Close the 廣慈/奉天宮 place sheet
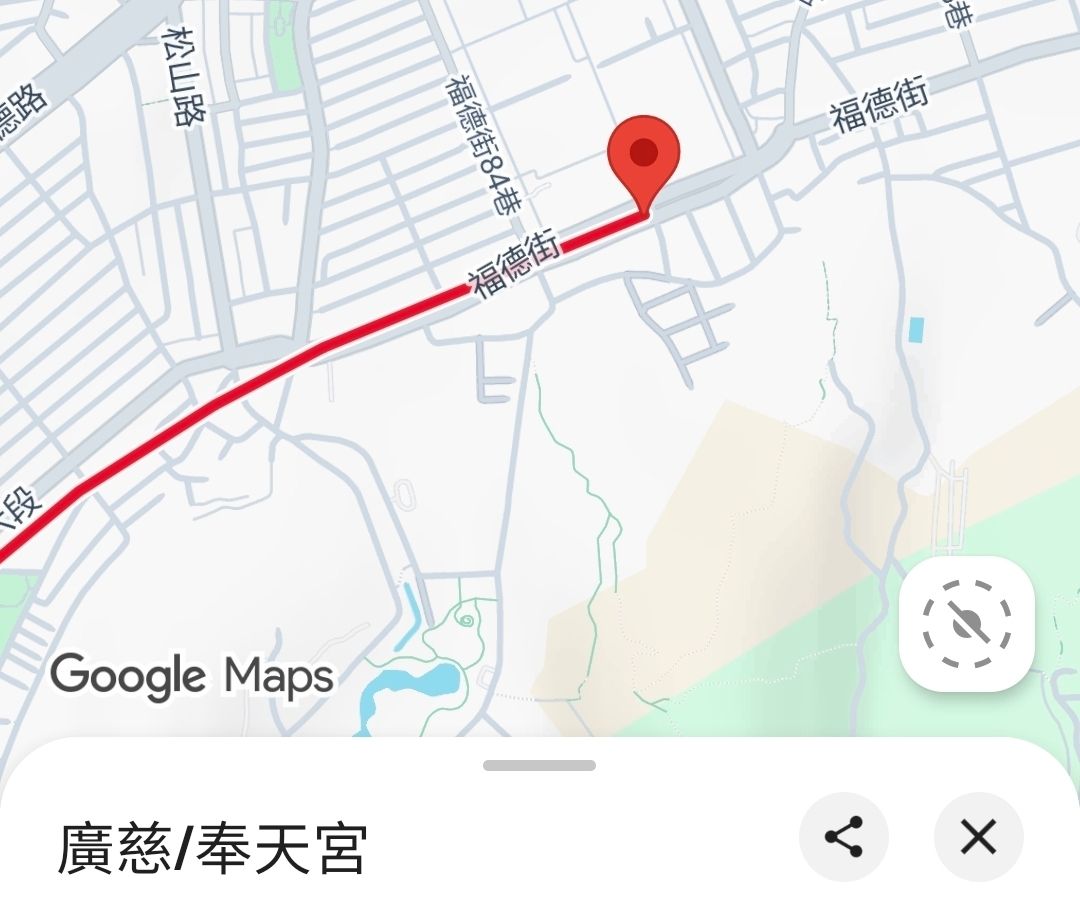 point(979,837)
